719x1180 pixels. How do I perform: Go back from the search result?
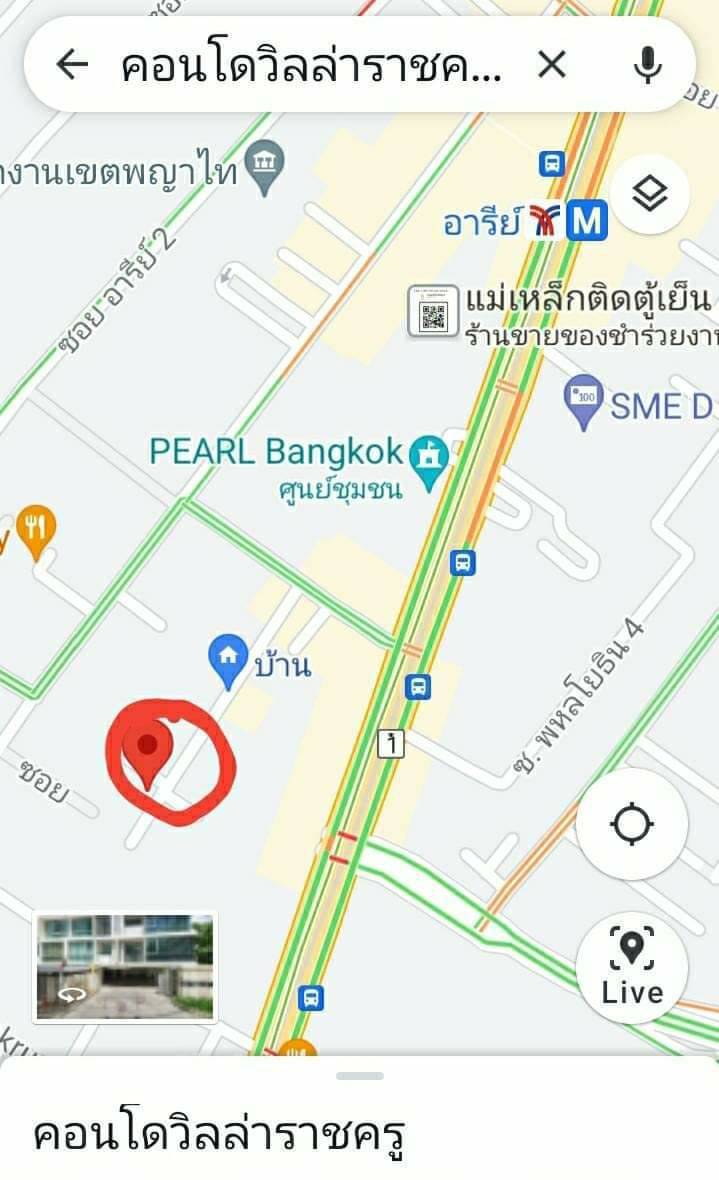click(72, 65)
